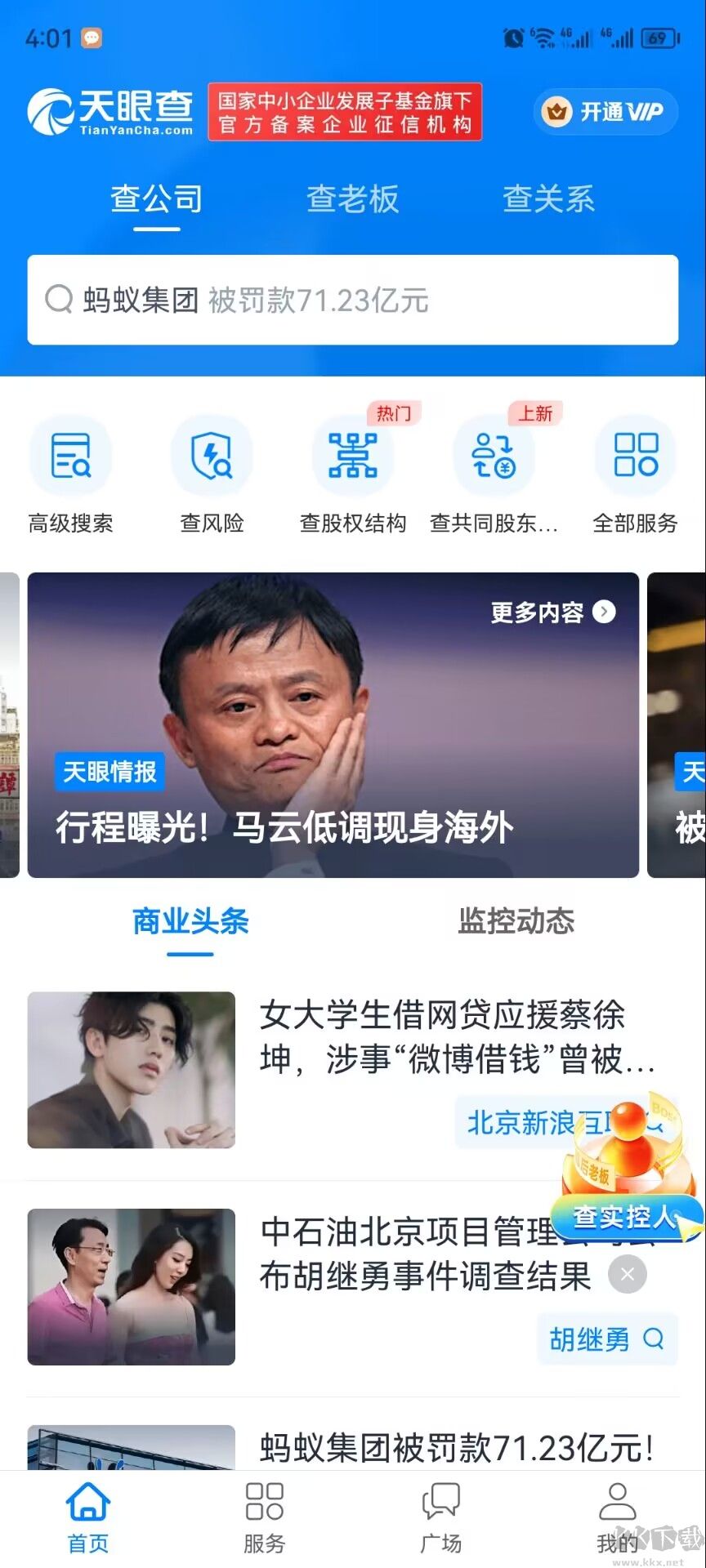Viewport: 706px width, 1568px height.
Task: Open 高级搜索 advanced search
Action: pyautogui.click(x=70, y=474)
